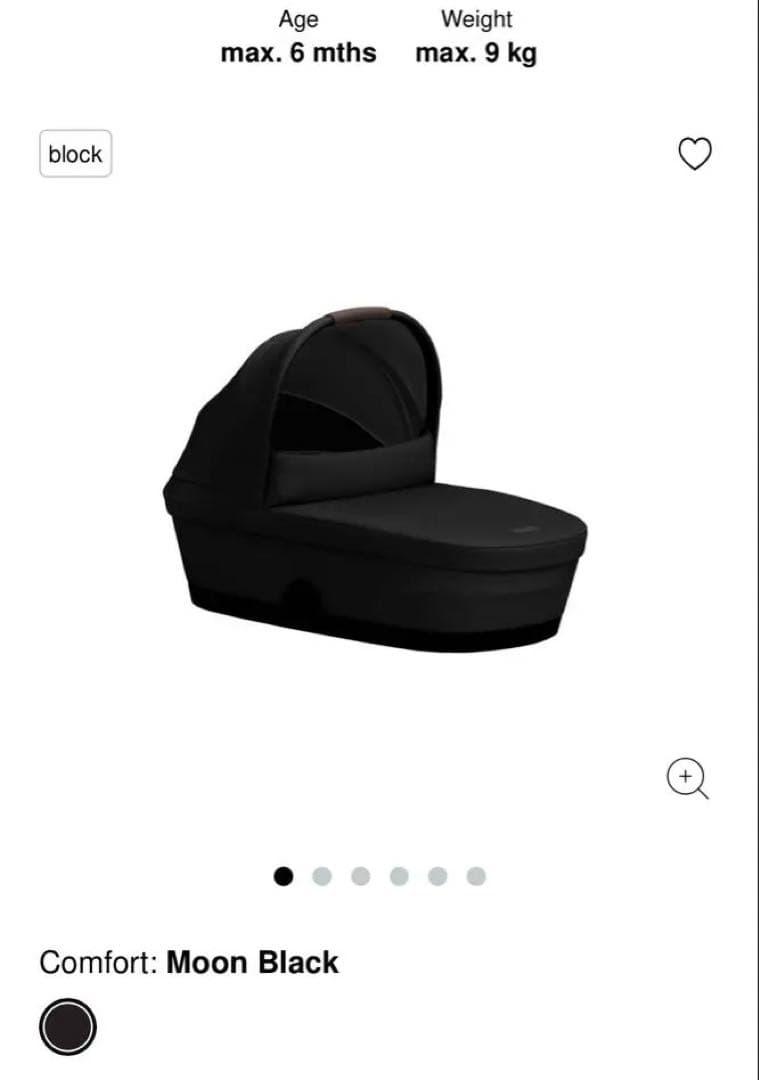The image size is (759, 1080).
Task: Add the carrycot to favorites via heart icon
Action: [694, 153]
